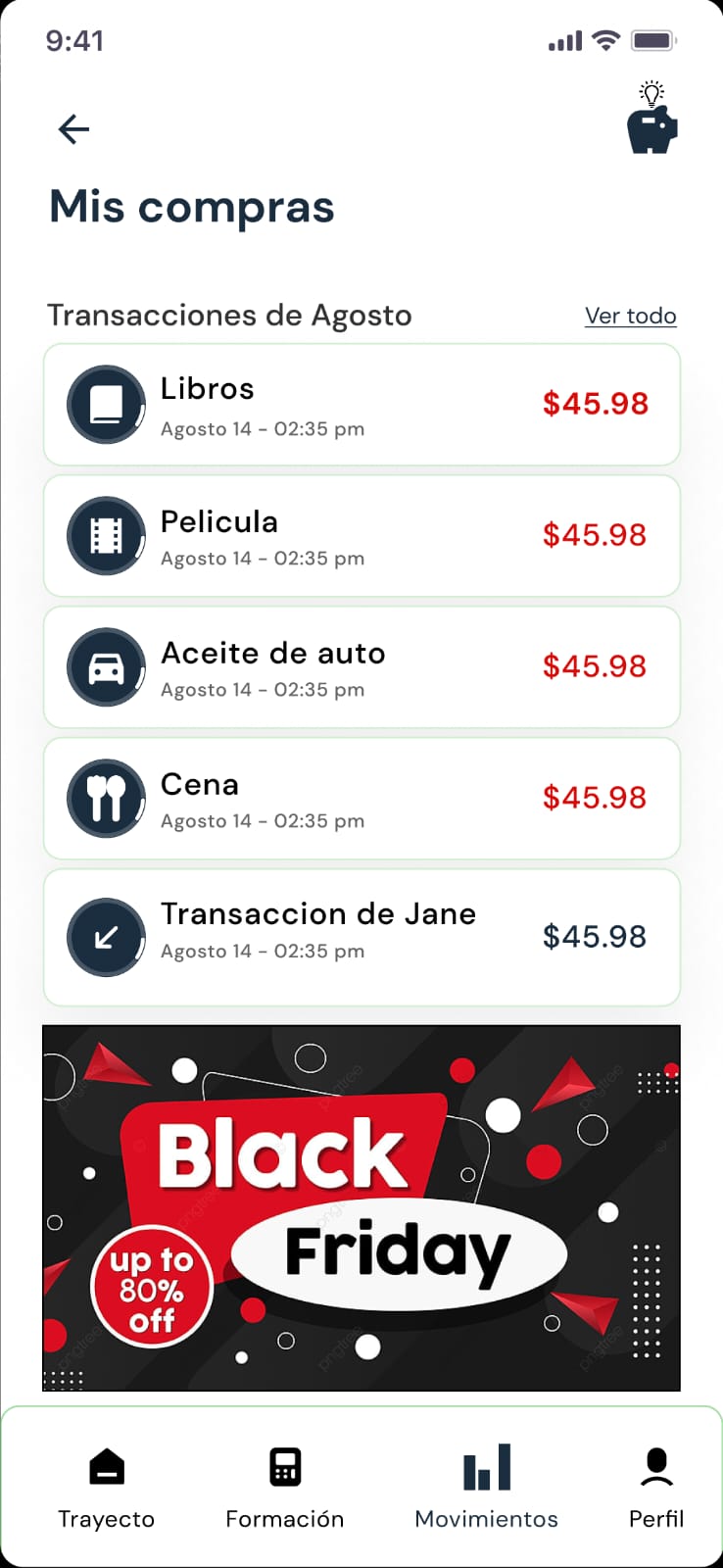Screen dimensions: 723x1568
Task: Open the Libros transaction
Action: point(361,405)
